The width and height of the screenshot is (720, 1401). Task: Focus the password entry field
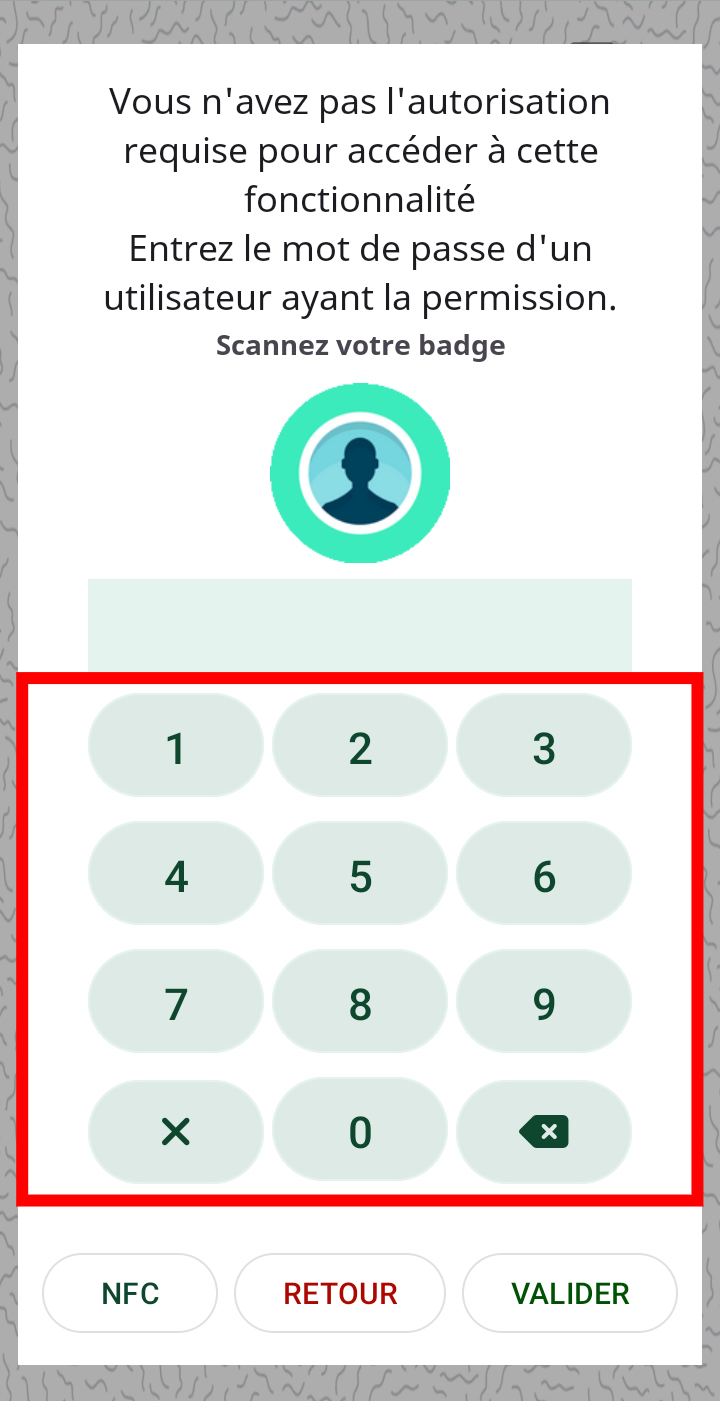360,624
